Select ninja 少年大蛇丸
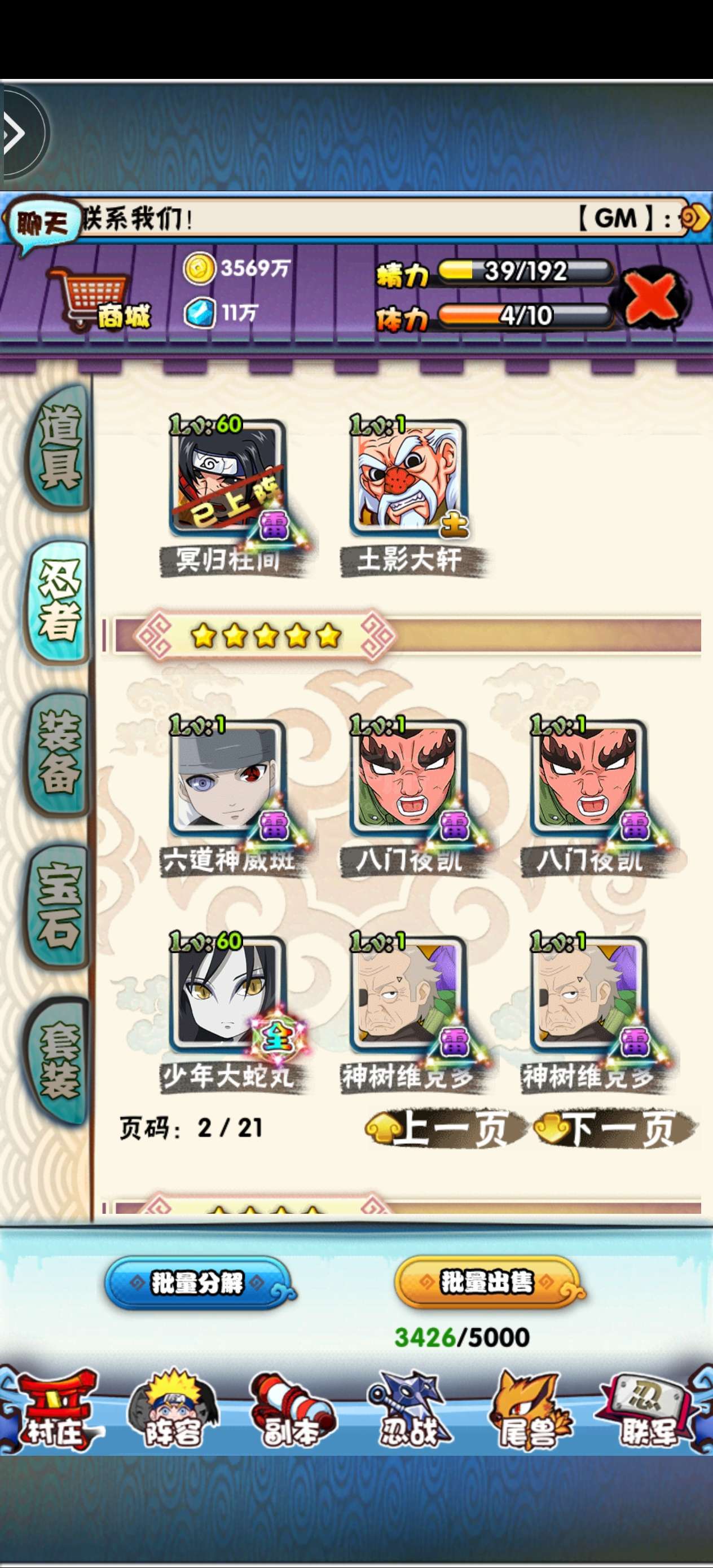Screen dimensions: 713x1568 (228, 995)
